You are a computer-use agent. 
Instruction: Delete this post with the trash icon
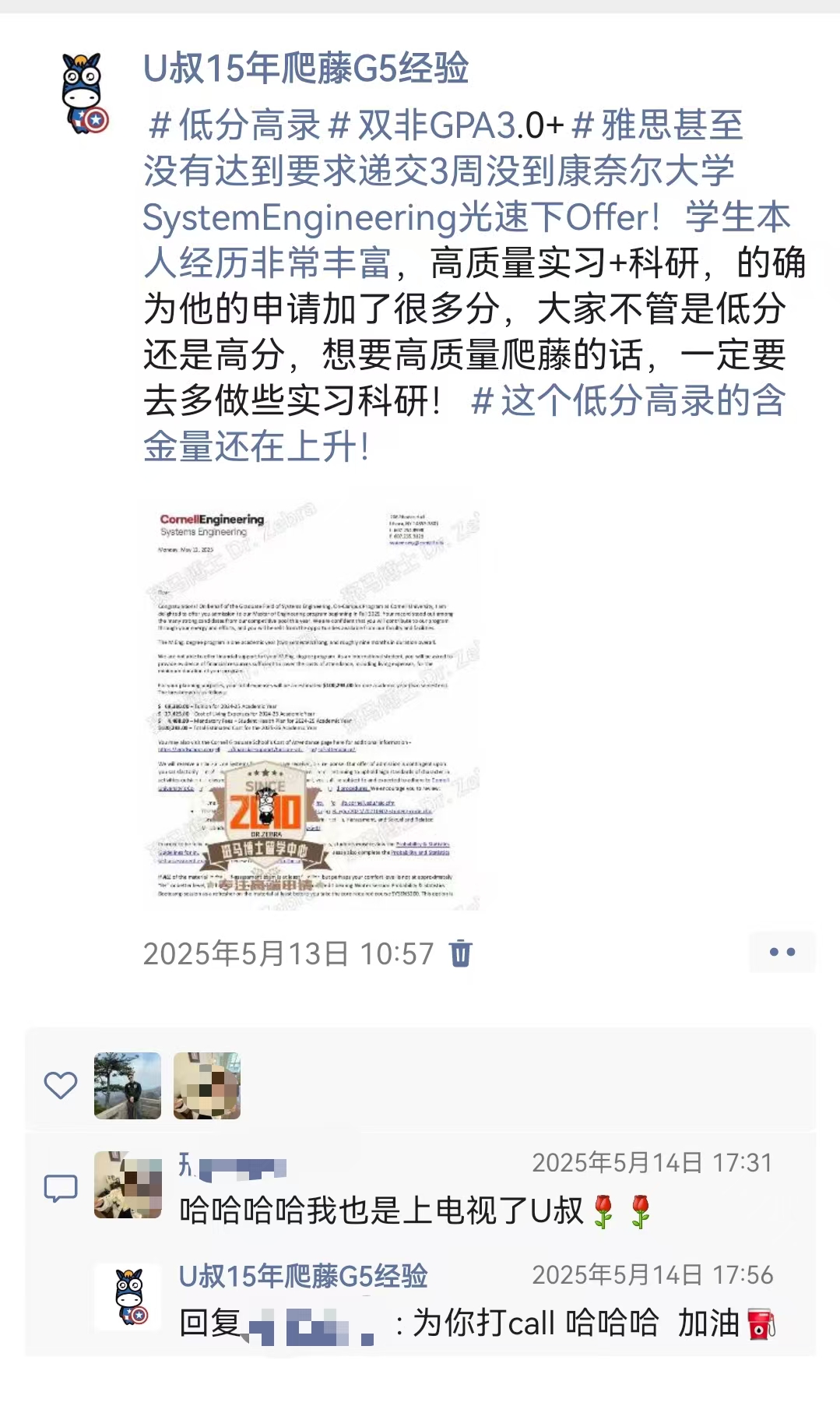click(x=461, y=953)
